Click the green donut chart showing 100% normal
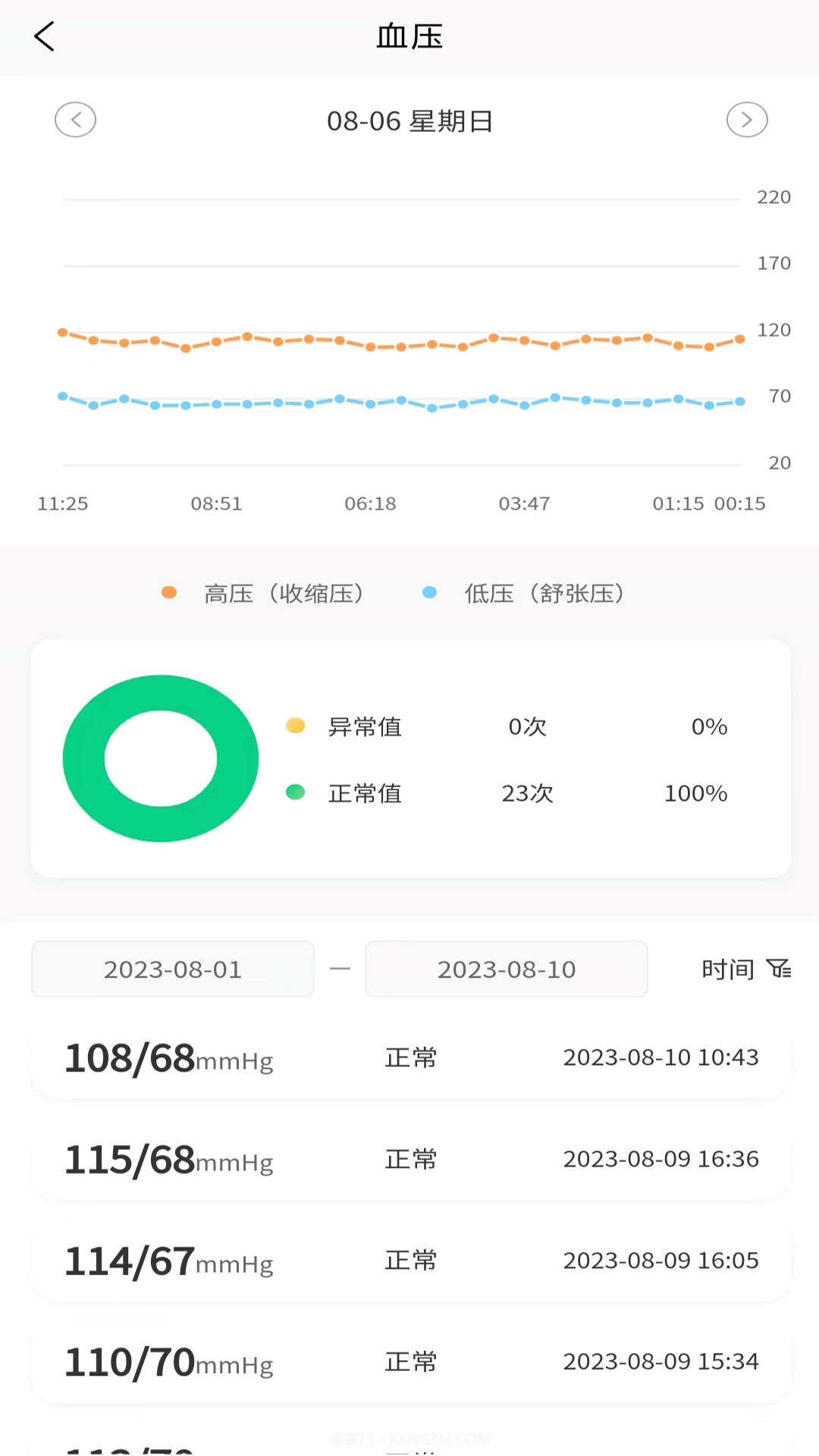The width and height of the screenshot is (819, 1456). [160, 758]
